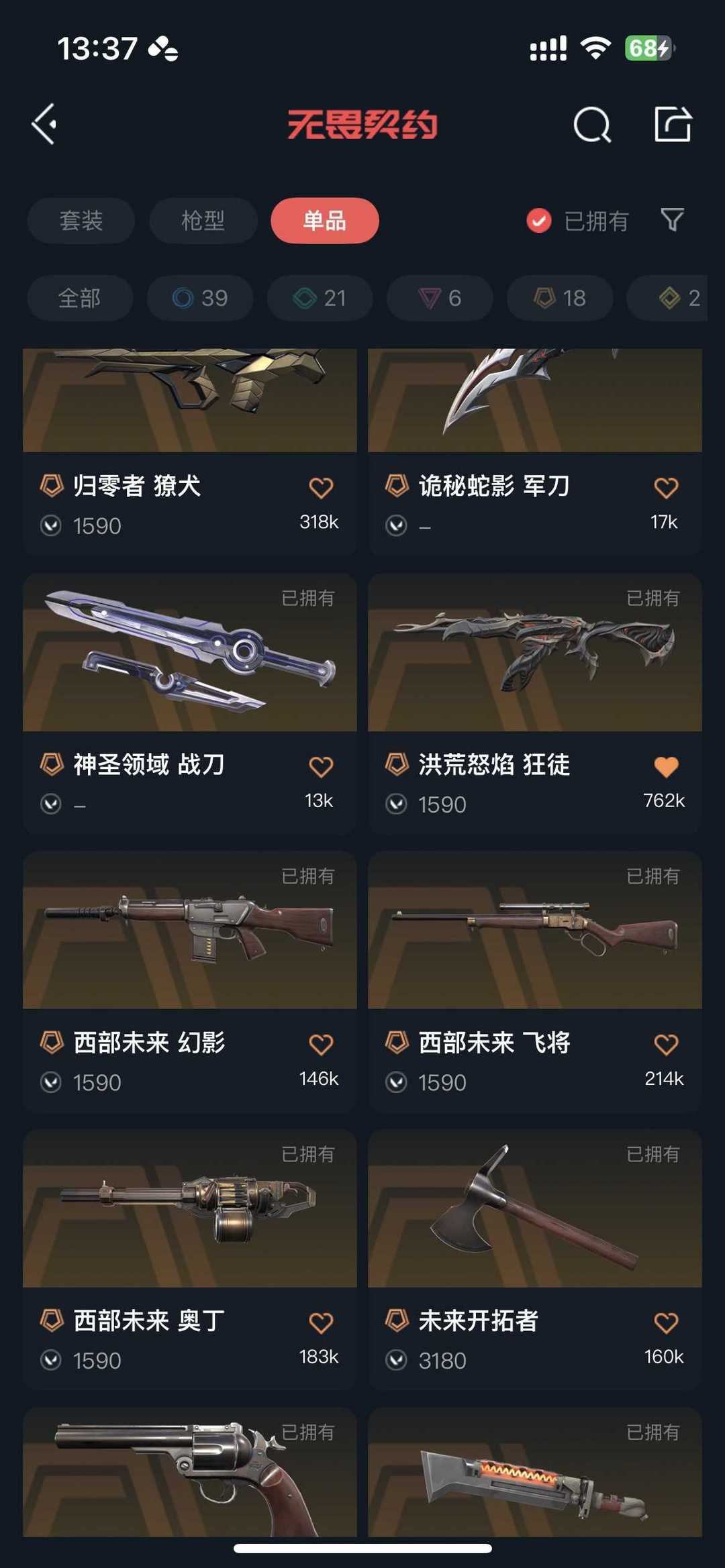Filter by the chip showing 21

click(x=320, y=298)
